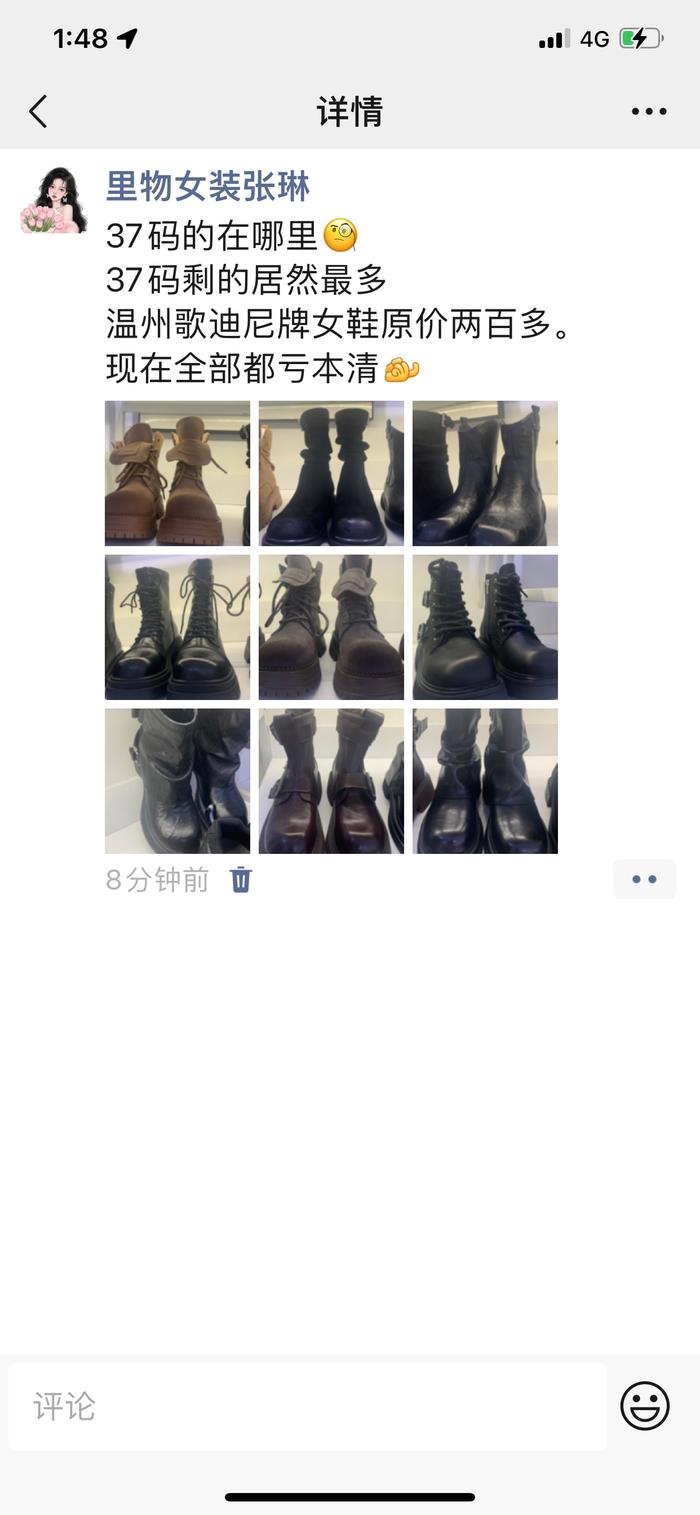View the black lace-up boots with loose laces
This screenshot has height=1515, width=700.
(177, 627)
